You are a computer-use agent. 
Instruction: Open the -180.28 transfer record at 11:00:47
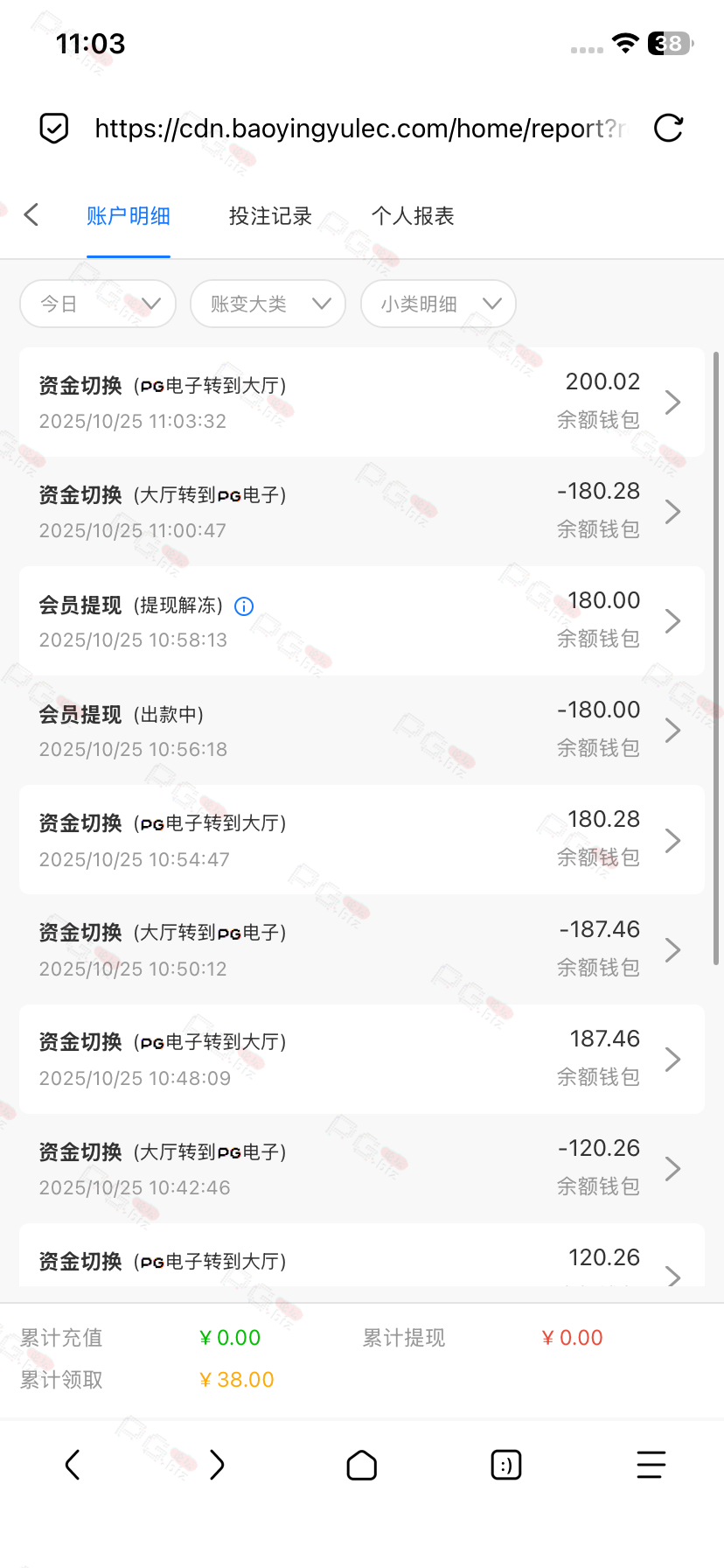361,512
